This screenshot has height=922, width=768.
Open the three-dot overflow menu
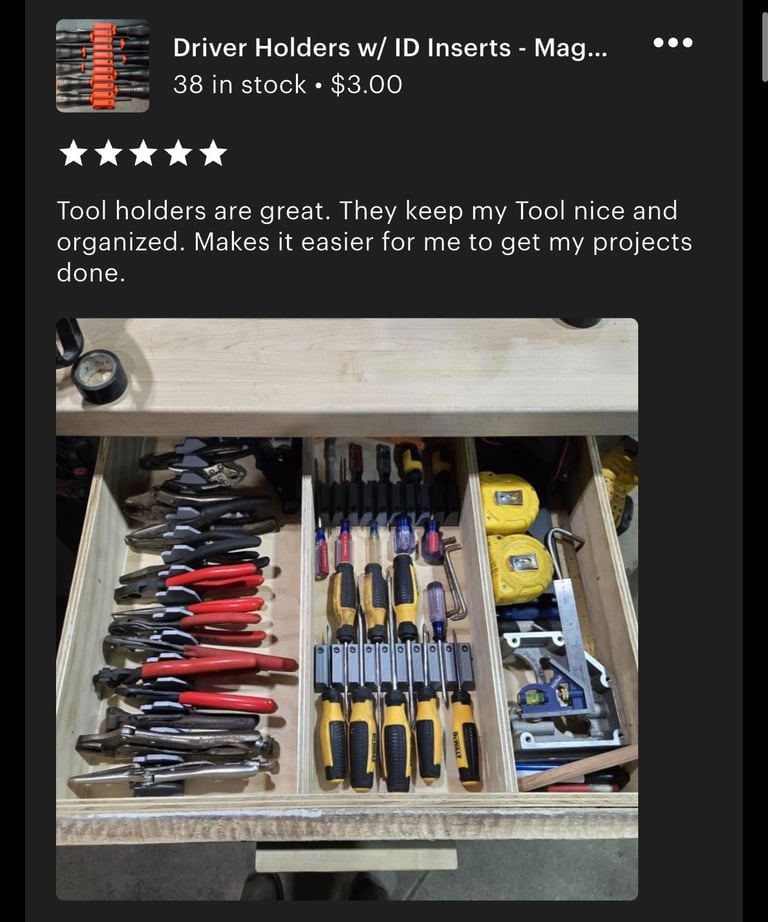(x=673, y=42)
